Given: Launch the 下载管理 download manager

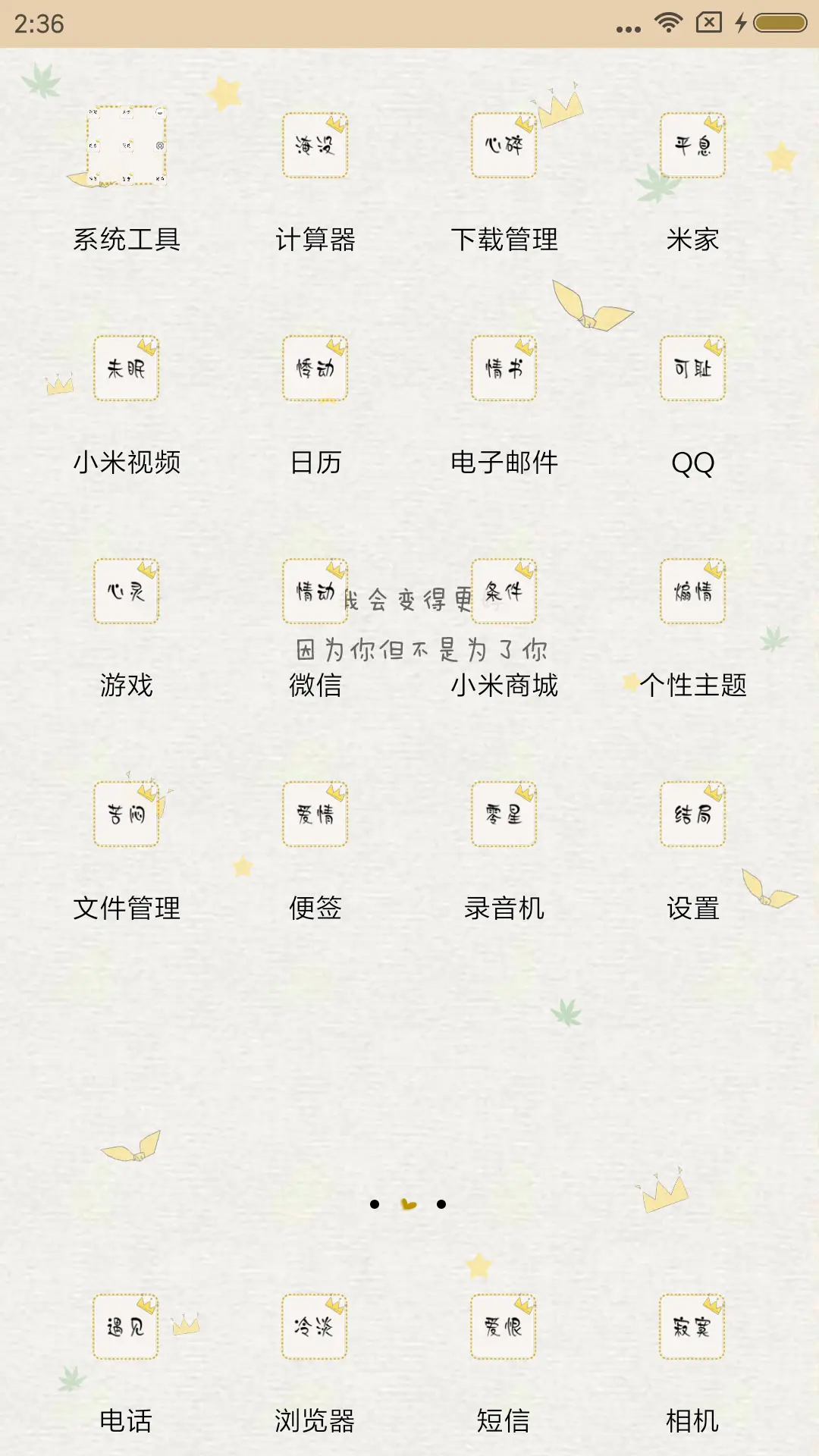Looking at the screenshot, I should pos(503,144).
